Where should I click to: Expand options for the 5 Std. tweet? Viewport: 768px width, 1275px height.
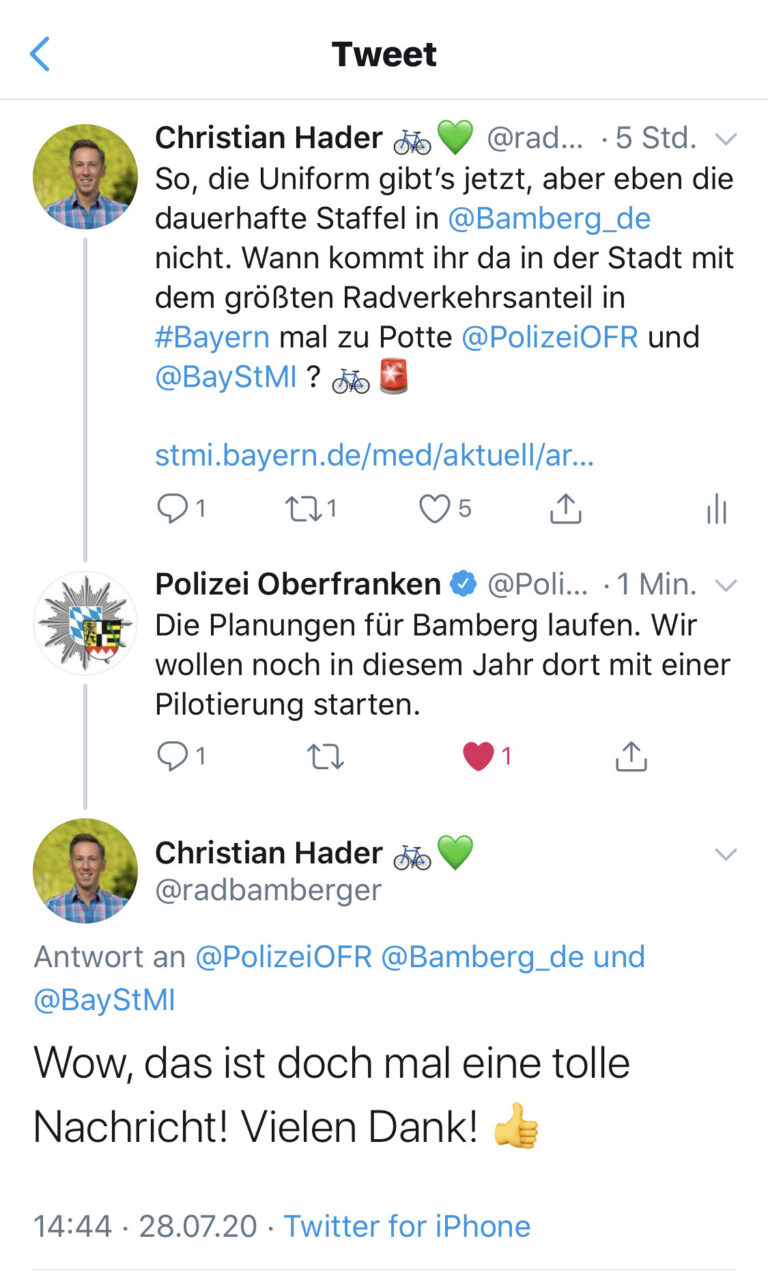point(727,139)
